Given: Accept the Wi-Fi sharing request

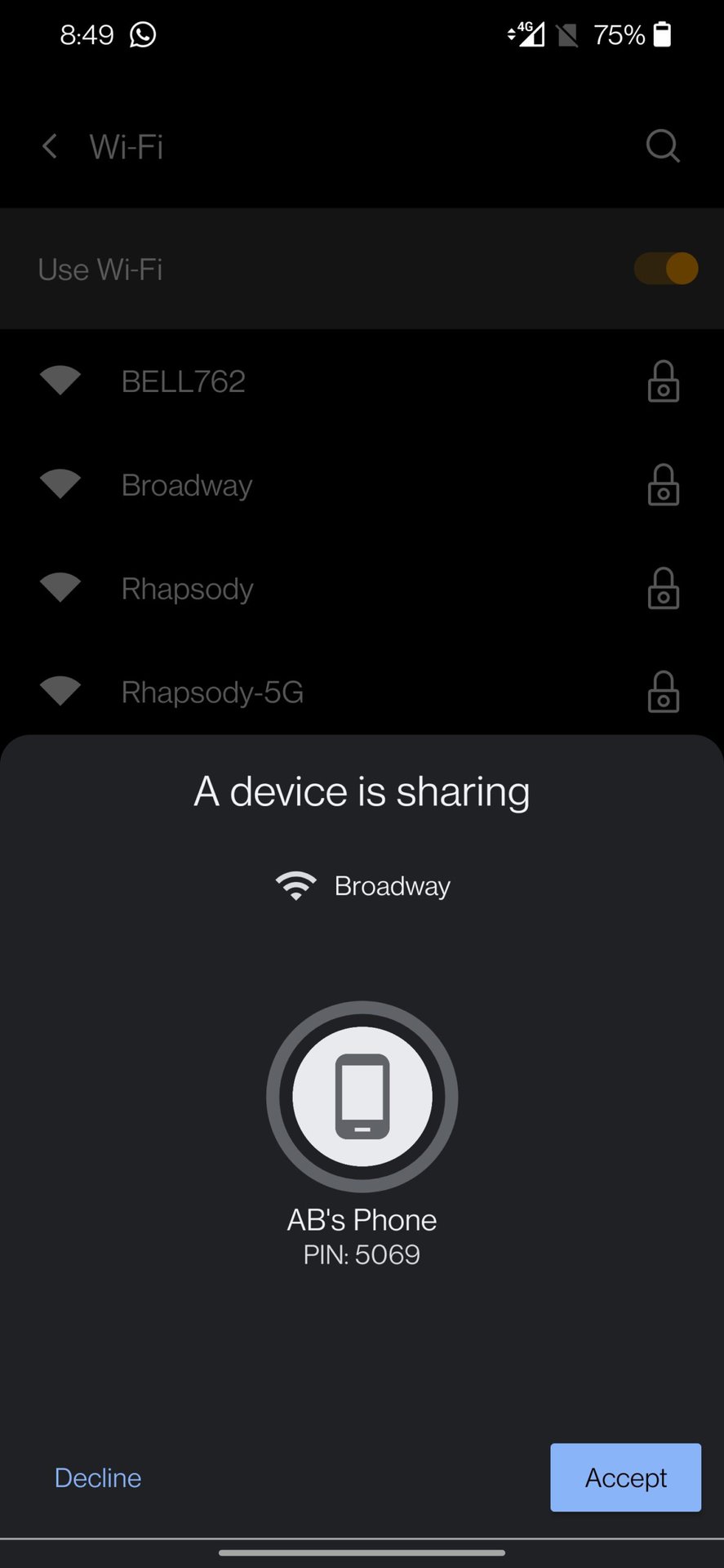Looking at the screenshot, I should pyautogui.click(x=625, y=1477).
